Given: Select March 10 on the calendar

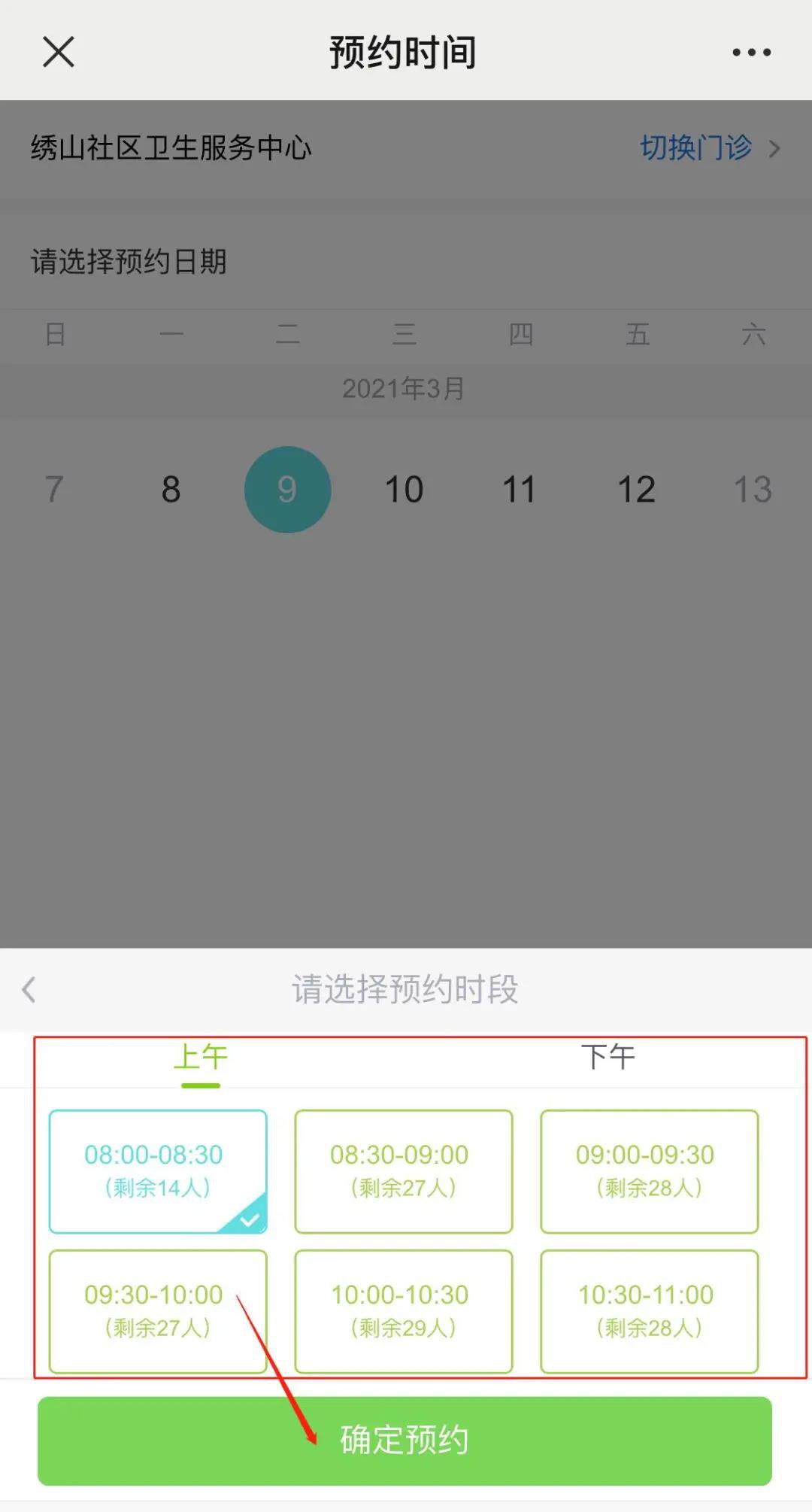Looking at the screenshot, I should pos(404,490).
